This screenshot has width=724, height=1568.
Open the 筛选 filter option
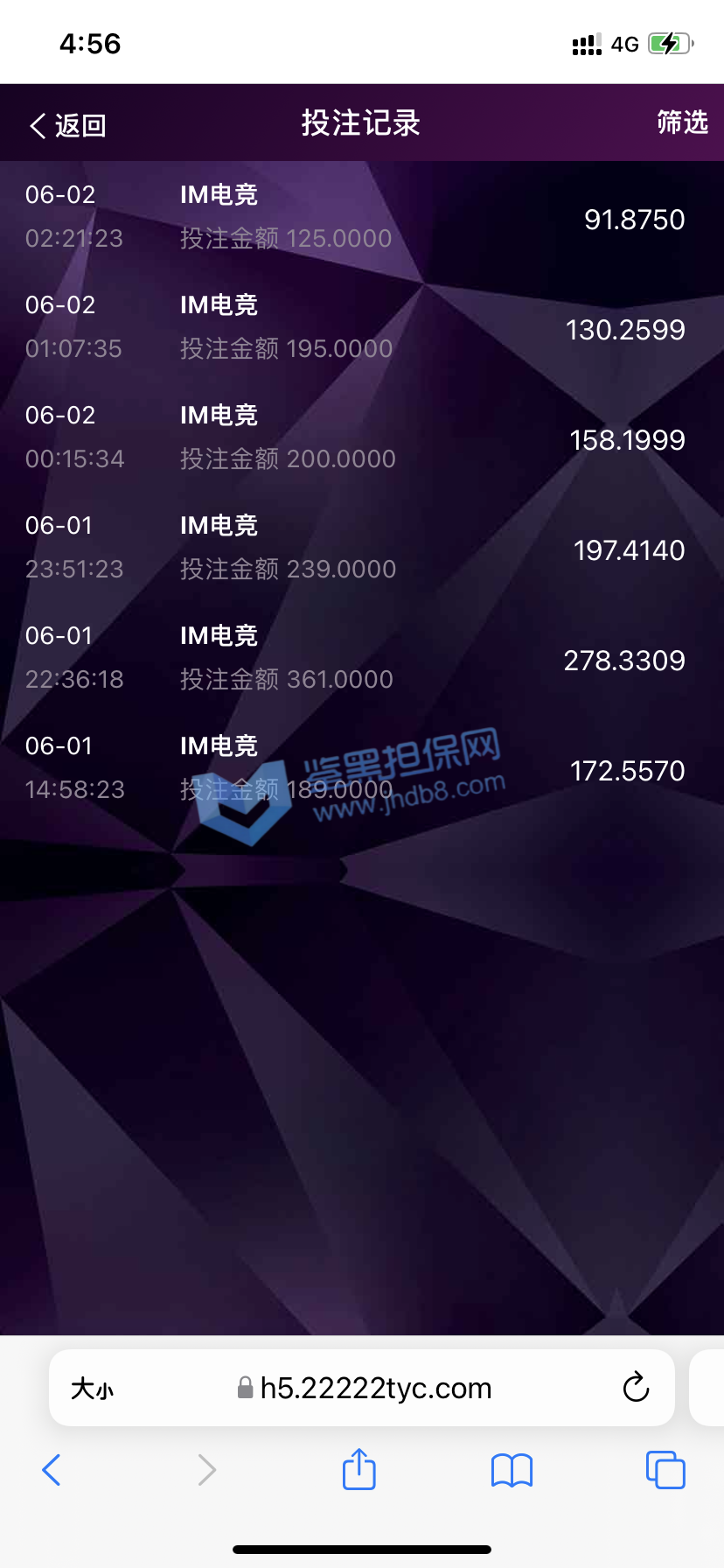pos(682,122)
